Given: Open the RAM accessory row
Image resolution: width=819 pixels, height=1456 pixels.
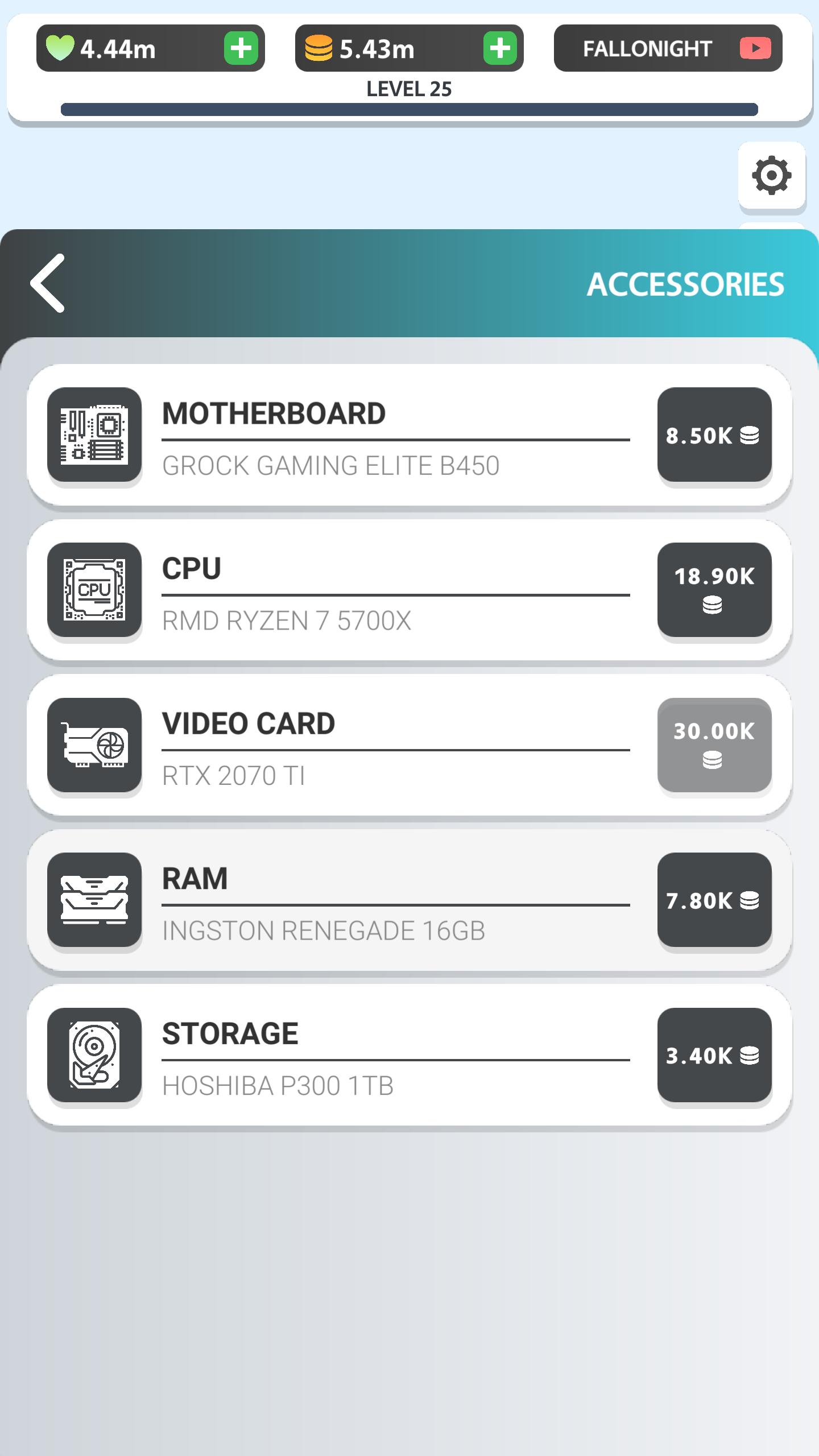Looking at the screenshot, I should 409,900.
